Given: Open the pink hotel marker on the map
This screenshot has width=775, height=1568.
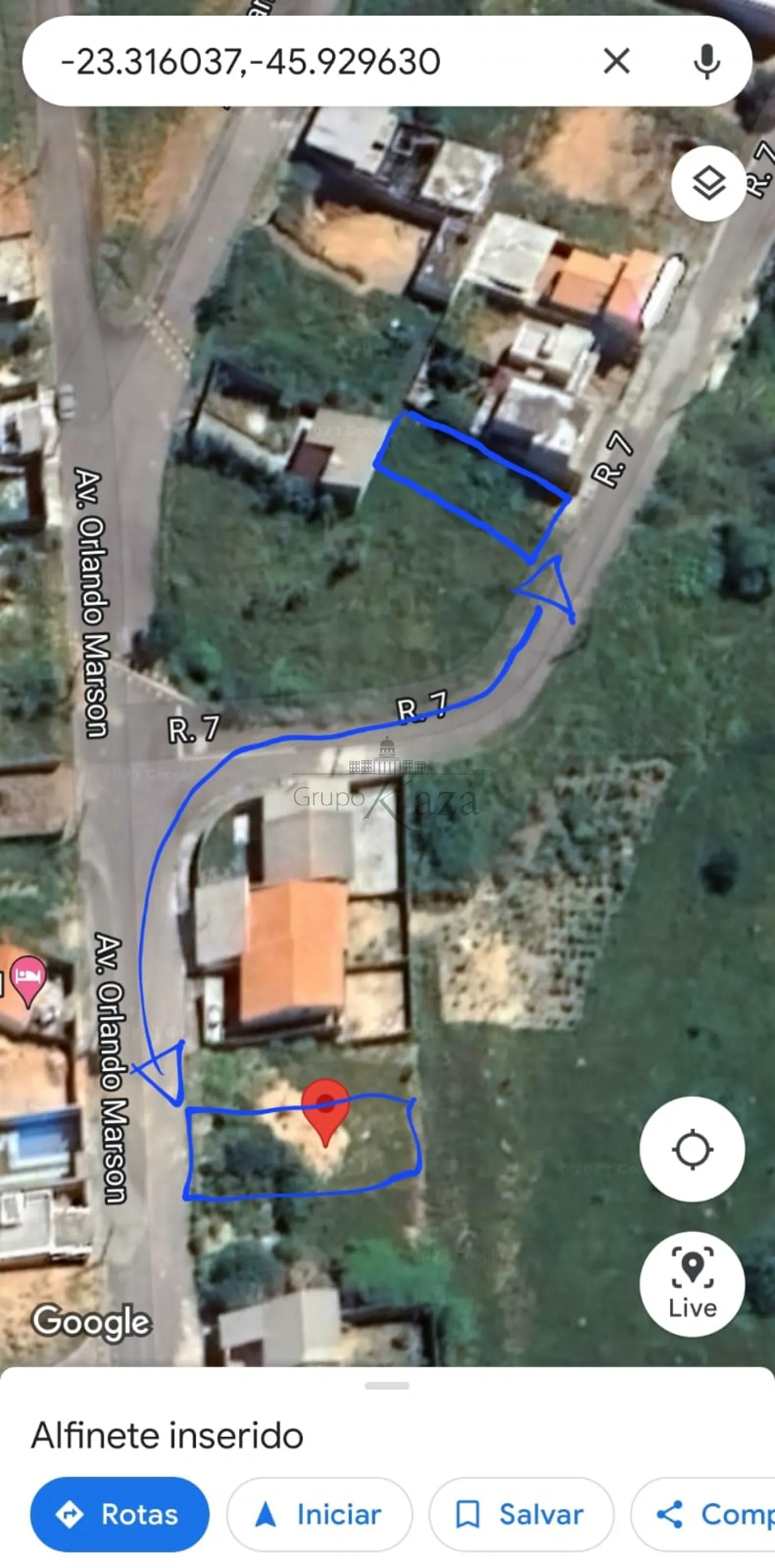Looking at the screenshot, I should pyautogui.click(x=29, y=979).
